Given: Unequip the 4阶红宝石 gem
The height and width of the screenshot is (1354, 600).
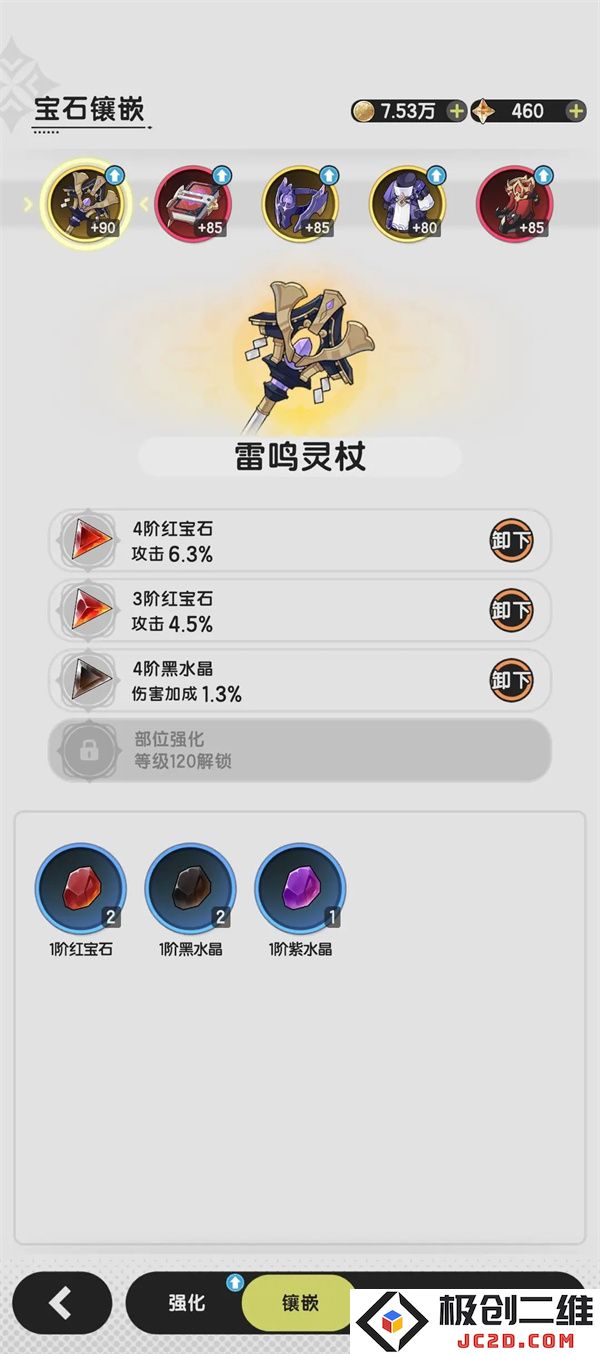Looking at the screenshot, I should tap(511, 541).
